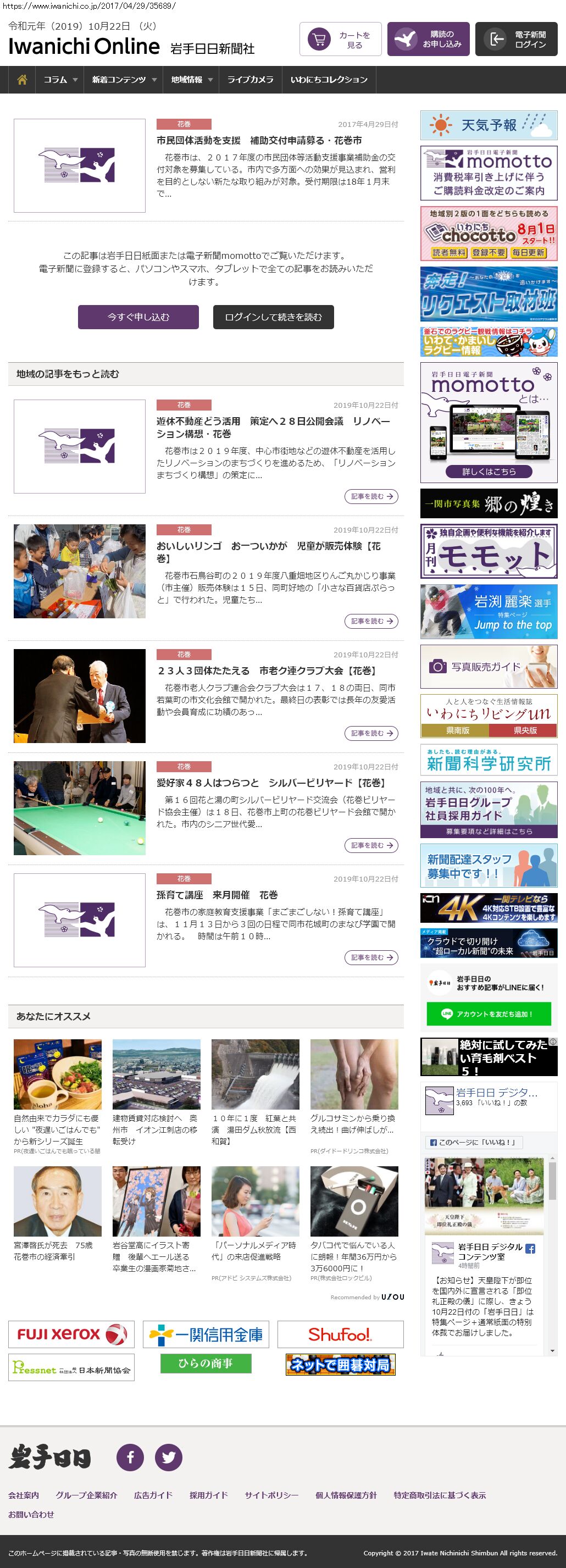Open the 天気予報 weather banner
Viewport: 566px width, 1568px height.
point(489,125)
